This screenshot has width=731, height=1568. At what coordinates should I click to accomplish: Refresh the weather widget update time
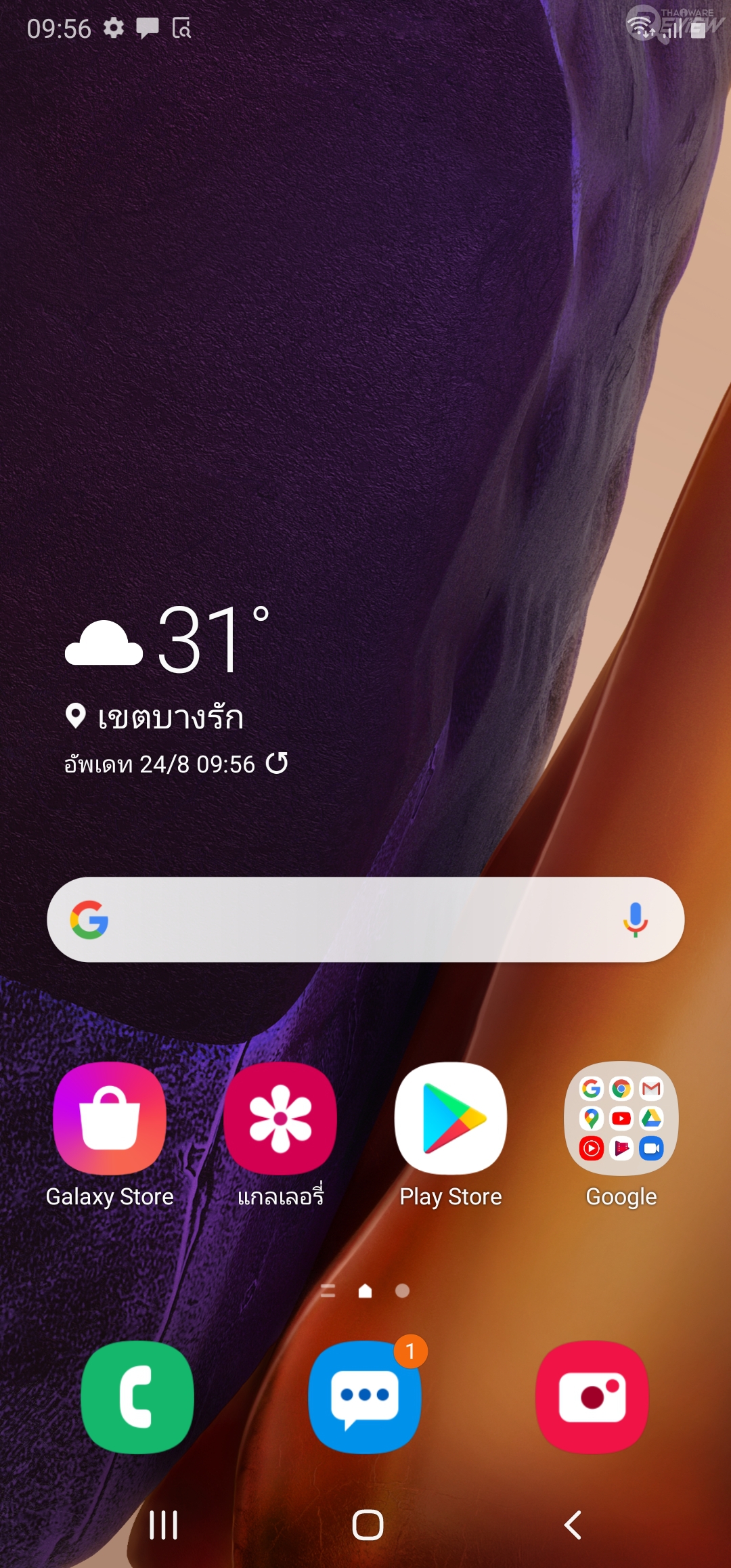pos(277,763)
